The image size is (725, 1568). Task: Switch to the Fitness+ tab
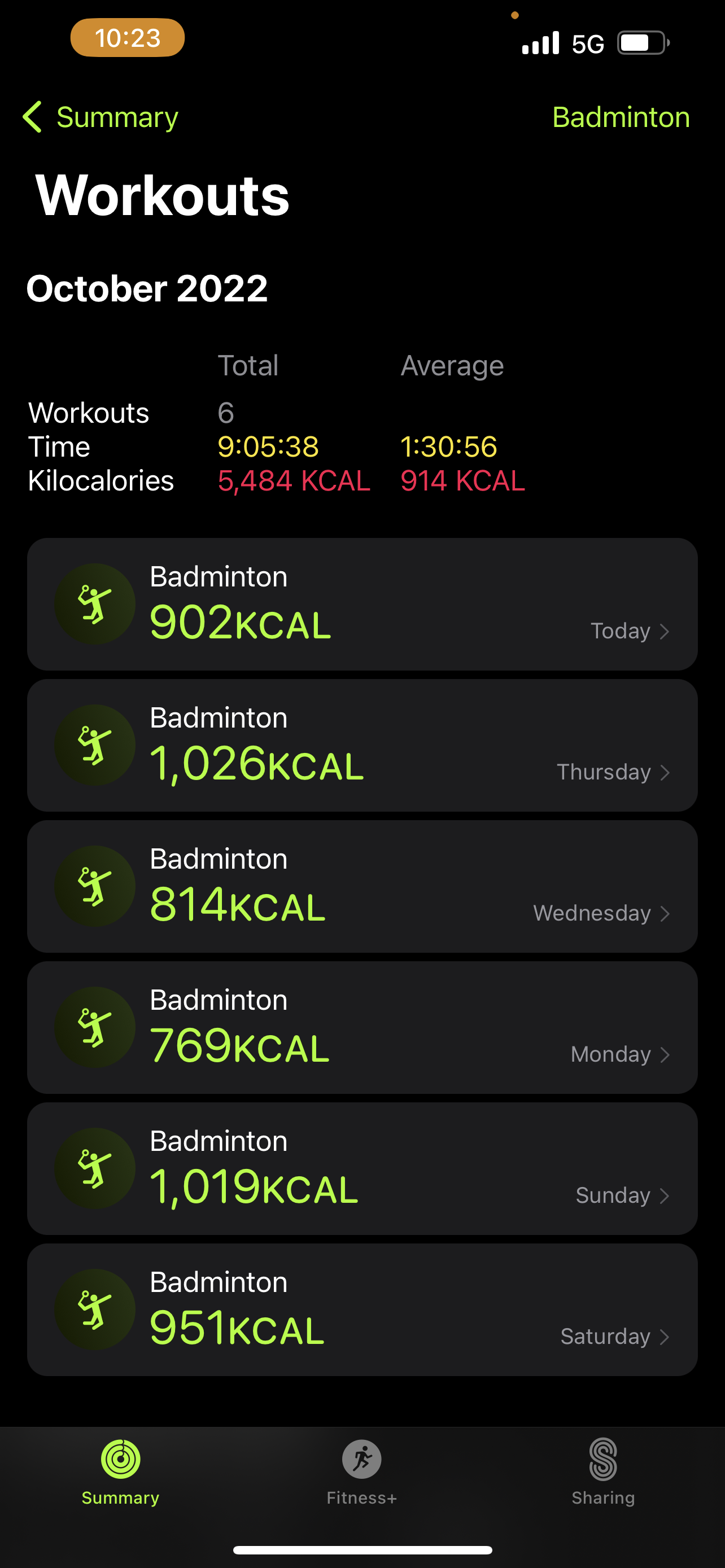[361, 1472]
